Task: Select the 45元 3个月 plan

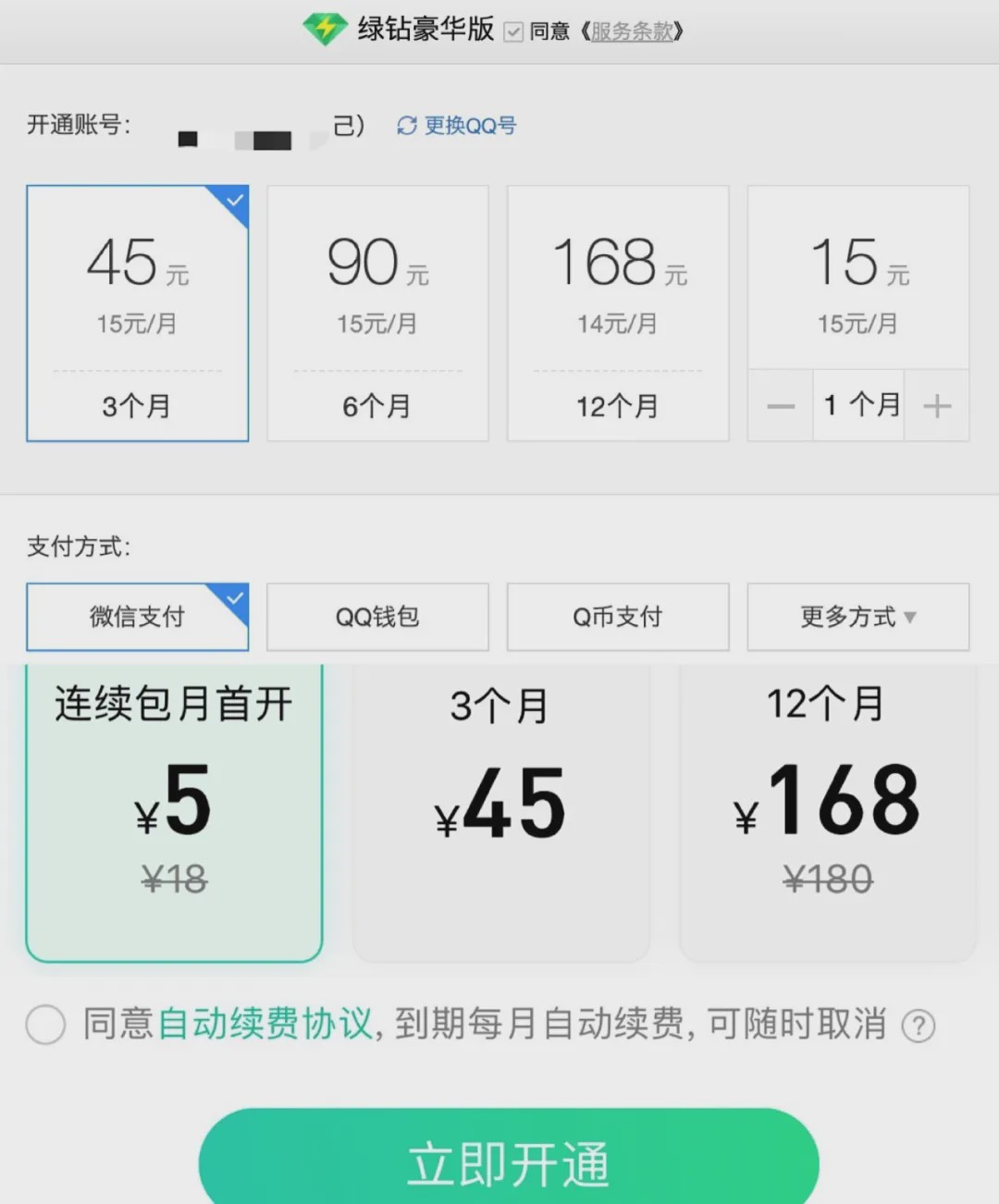Action: tap(137, 313)
